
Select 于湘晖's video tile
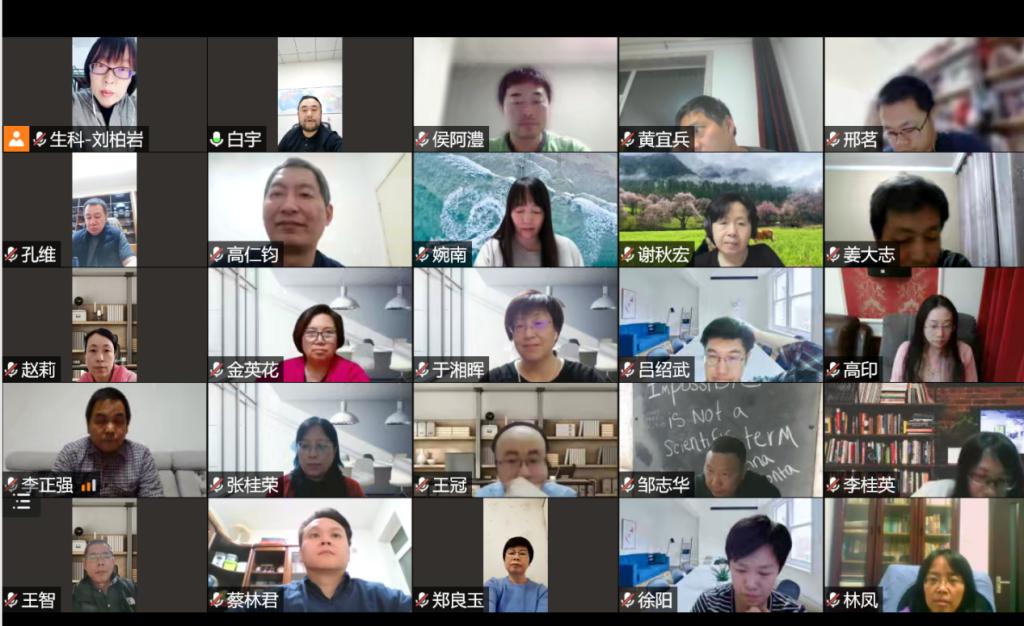pyautogui.click(x=515, y=323)
